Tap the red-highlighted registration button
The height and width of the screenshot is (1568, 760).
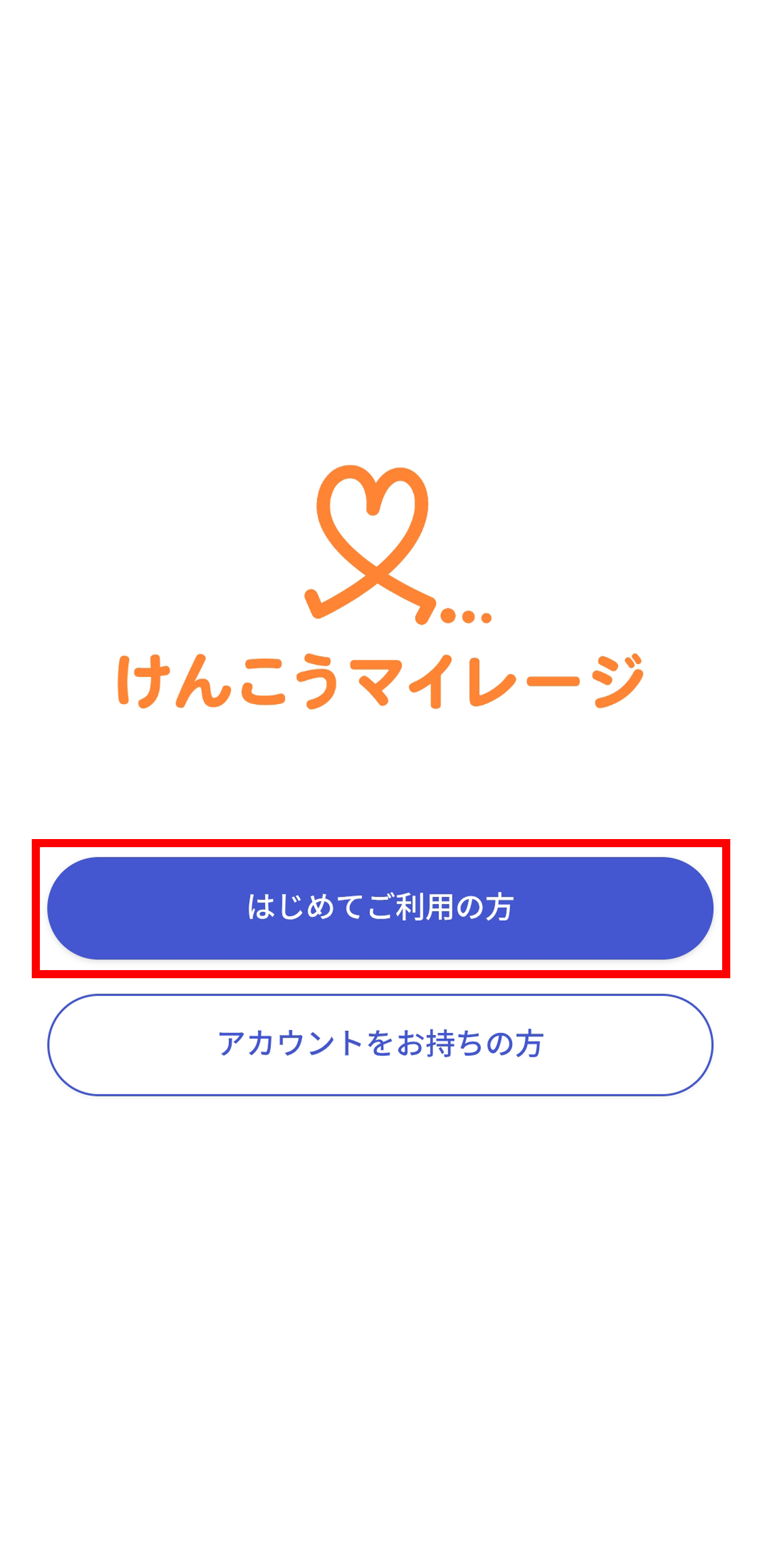(380, 909)
